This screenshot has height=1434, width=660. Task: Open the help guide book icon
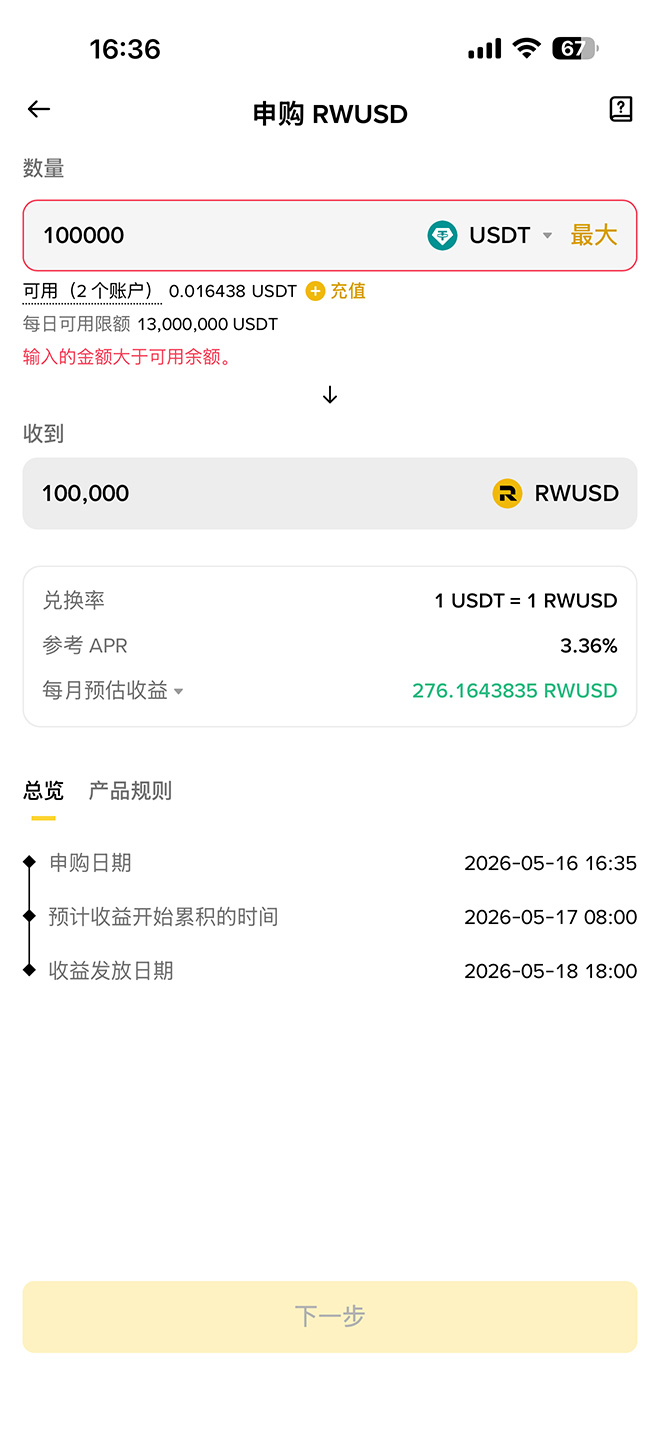(x=621, y=110)
